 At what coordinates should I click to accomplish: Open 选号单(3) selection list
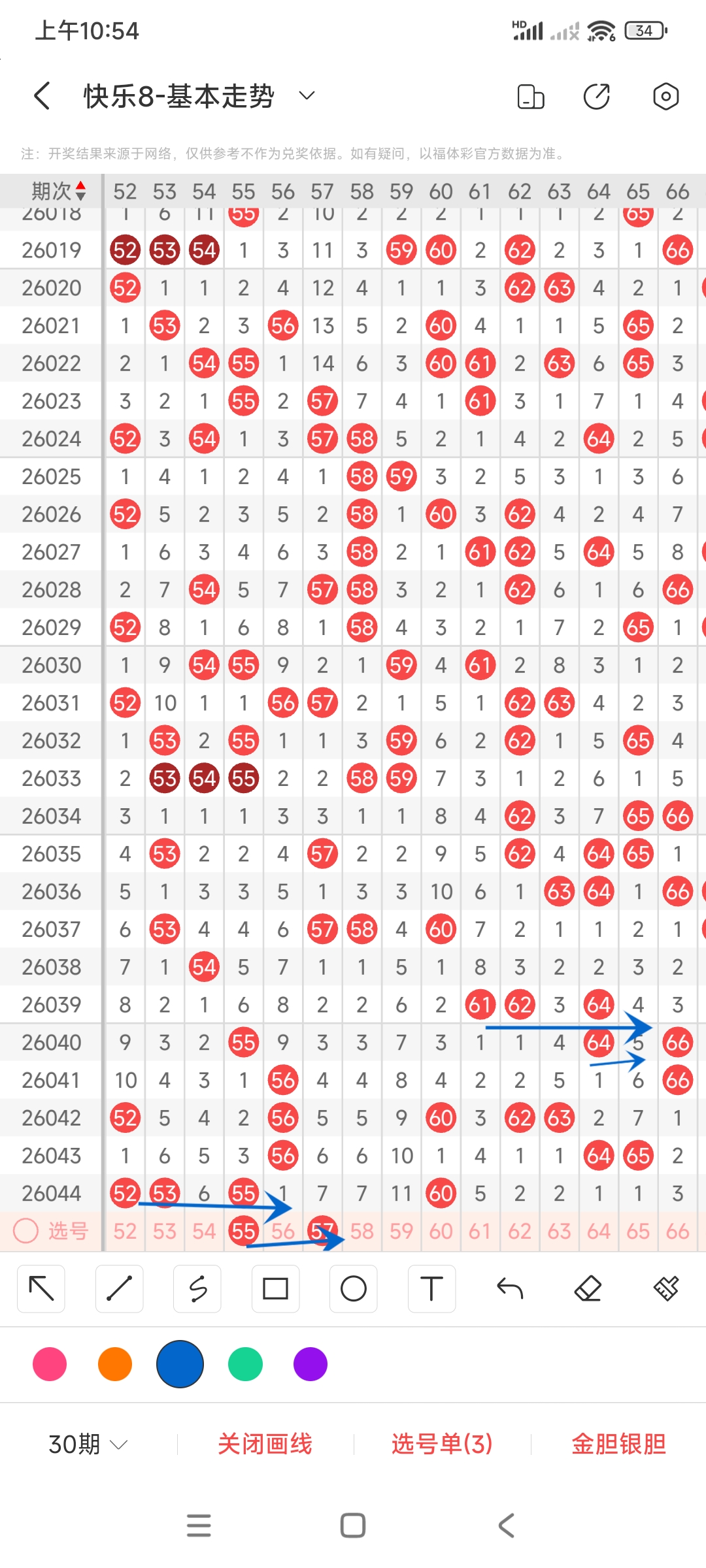pos(442,1444)
